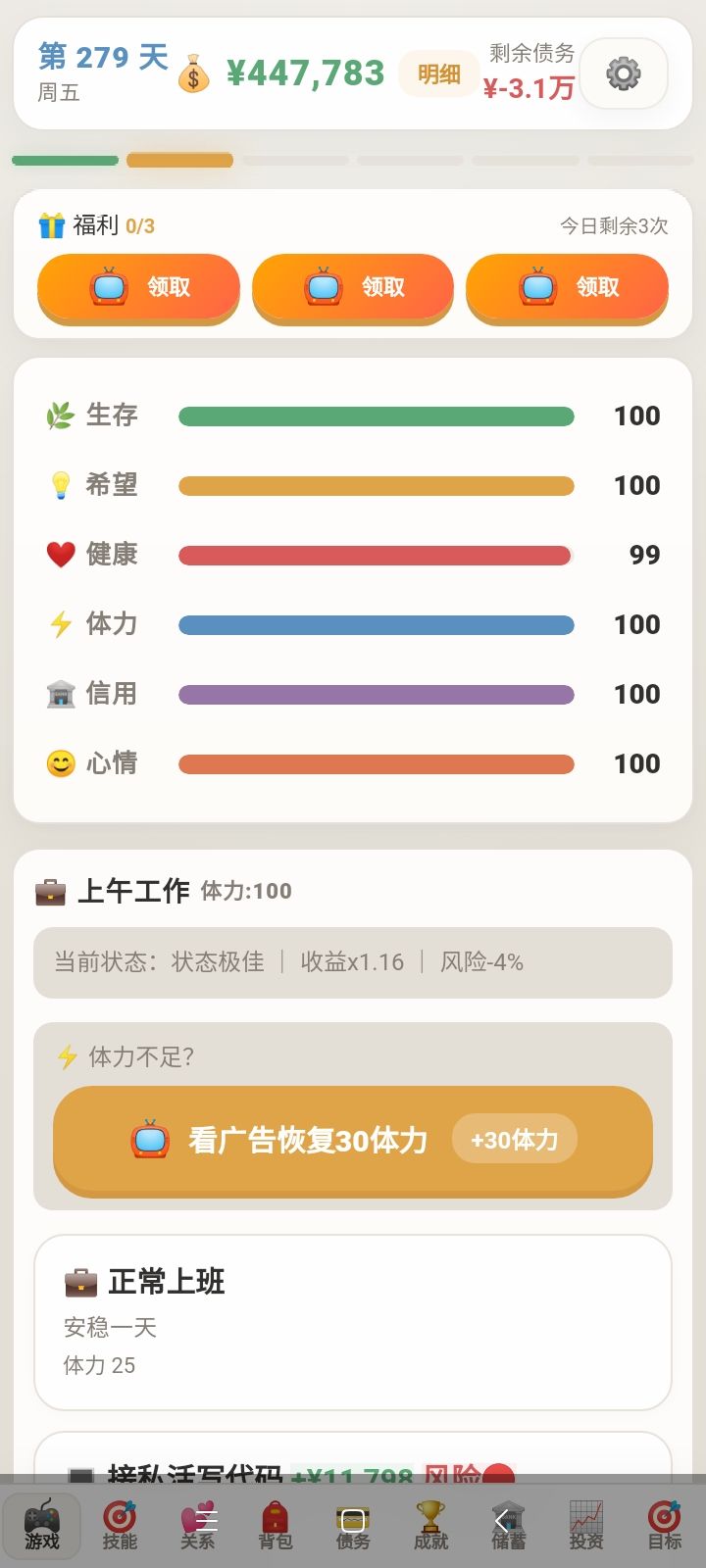The height and width of the screenshot is (1568, 706).
Task: Click the 健康 health stat bar
Action: point(376,555)
